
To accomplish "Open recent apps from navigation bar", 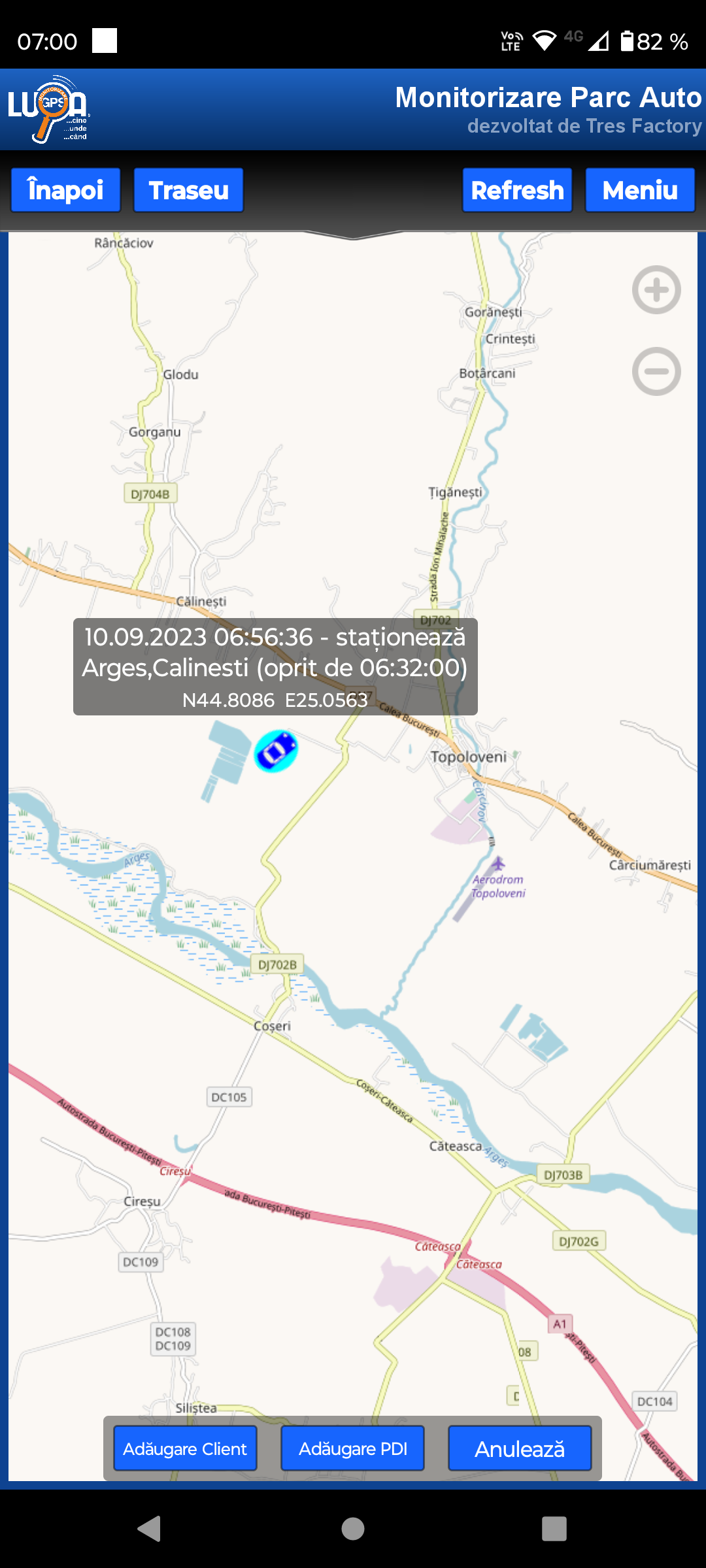I will (x=554, y=1529).
